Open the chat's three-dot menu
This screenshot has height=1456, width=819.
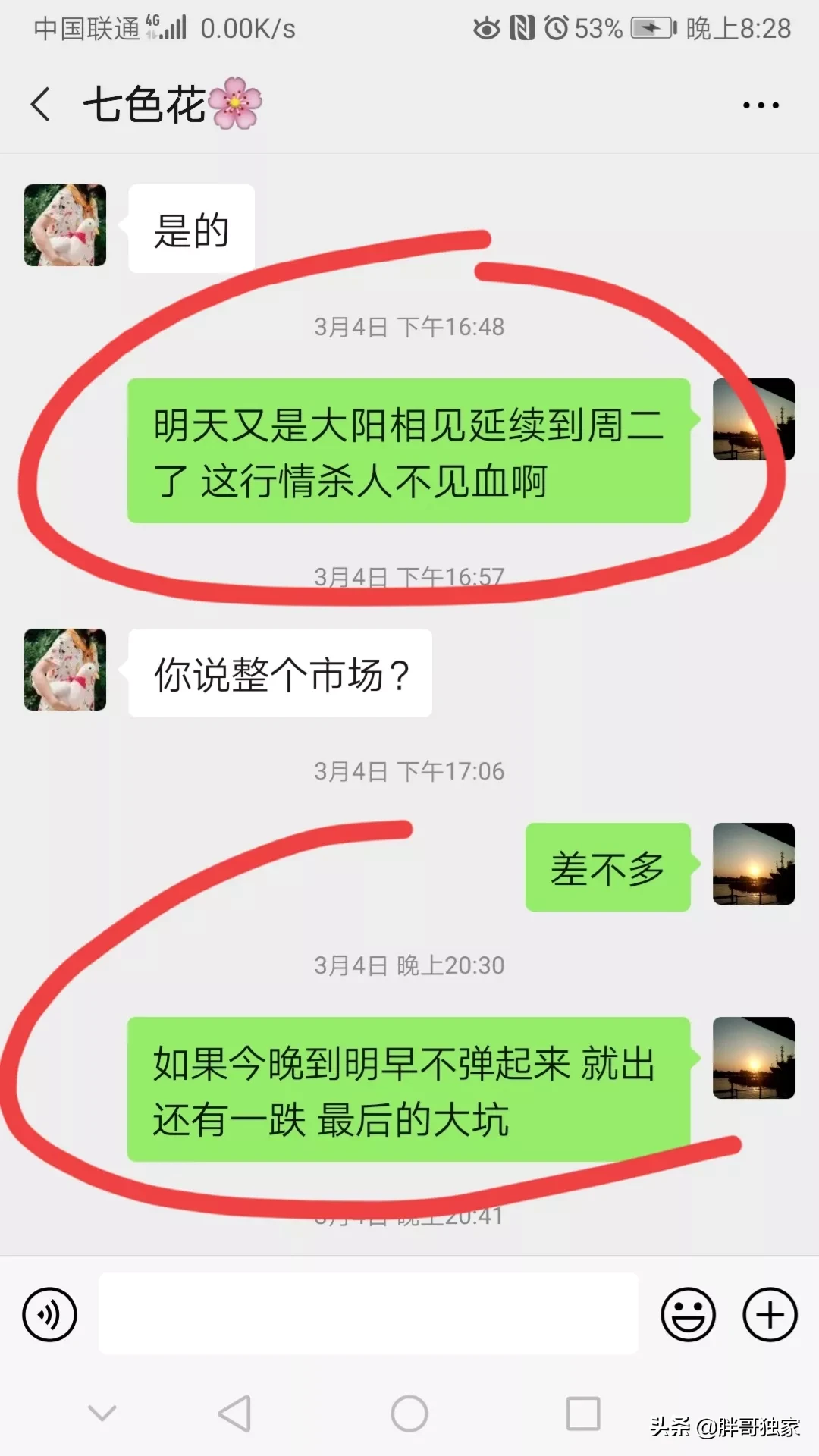[x=761, y=105]
